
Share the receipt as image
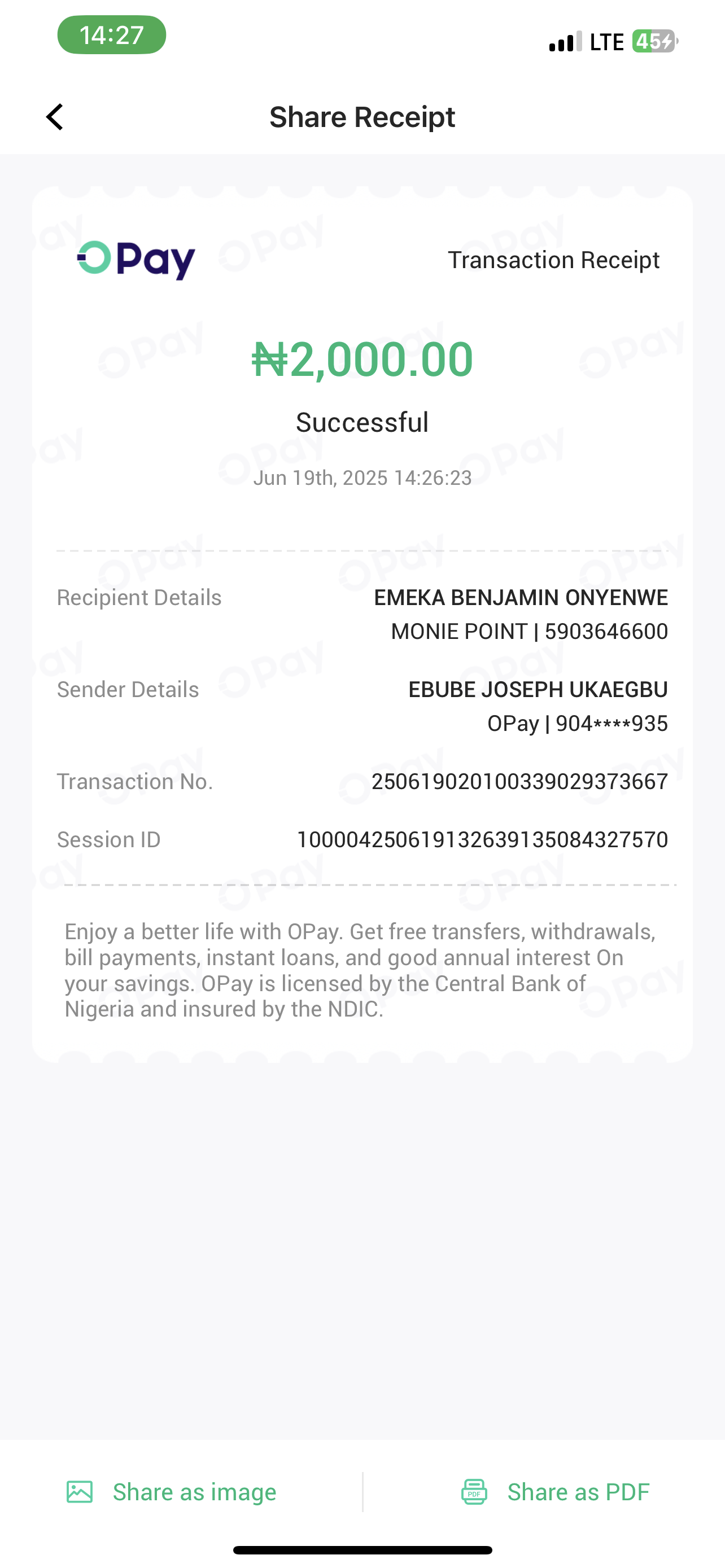172,1492
